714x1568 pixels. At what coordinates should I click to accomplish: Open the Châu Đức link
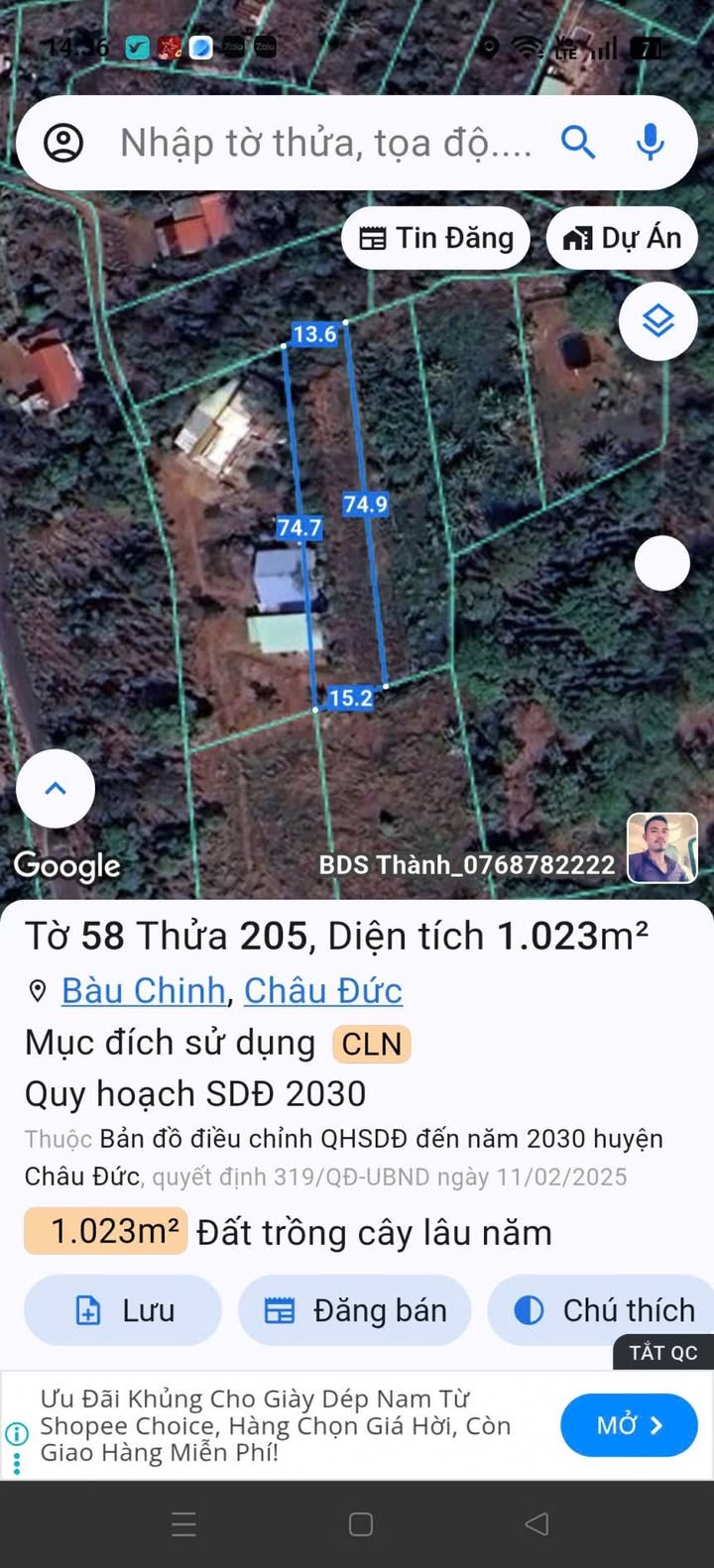point(323,990)
